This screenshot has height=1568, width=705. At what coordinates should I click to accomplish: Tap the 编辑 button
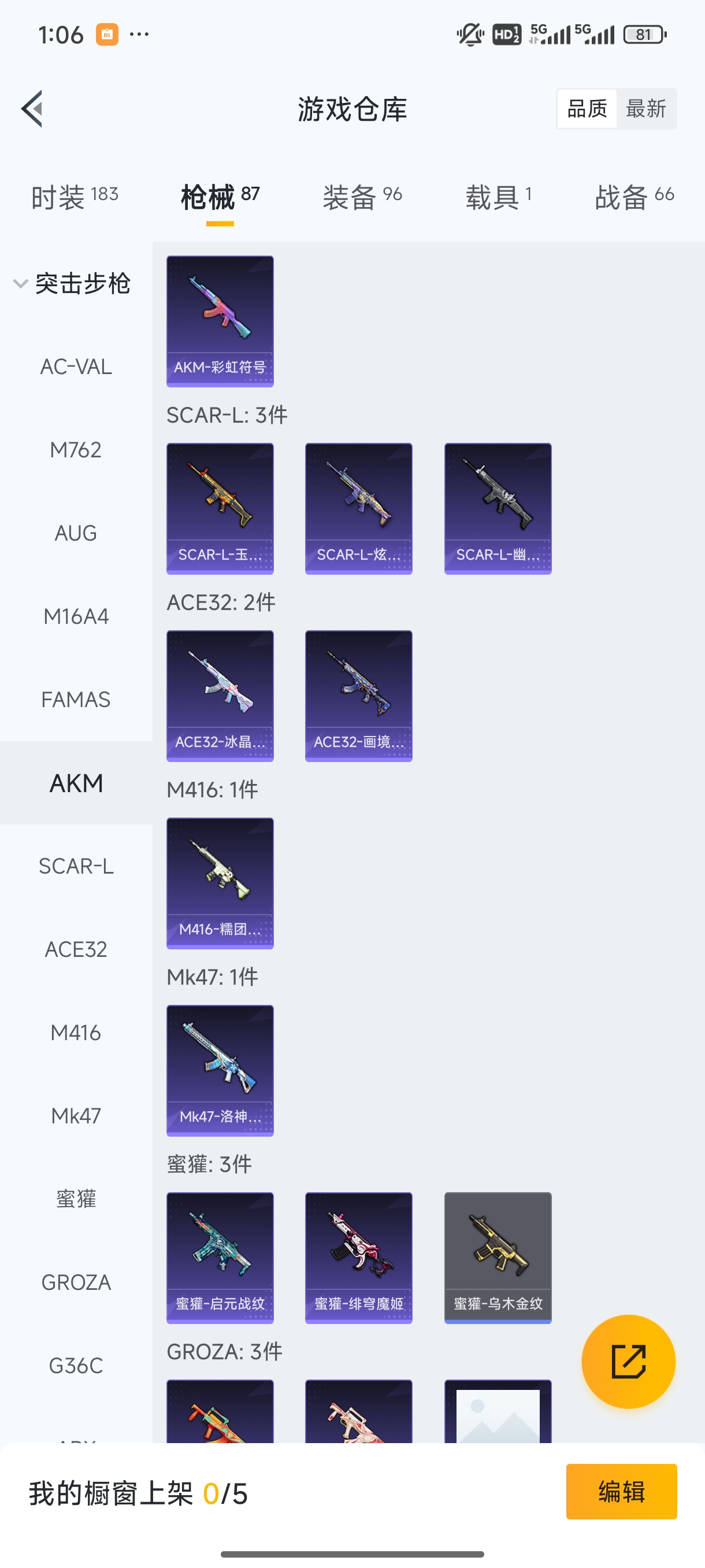(621, 1492)
